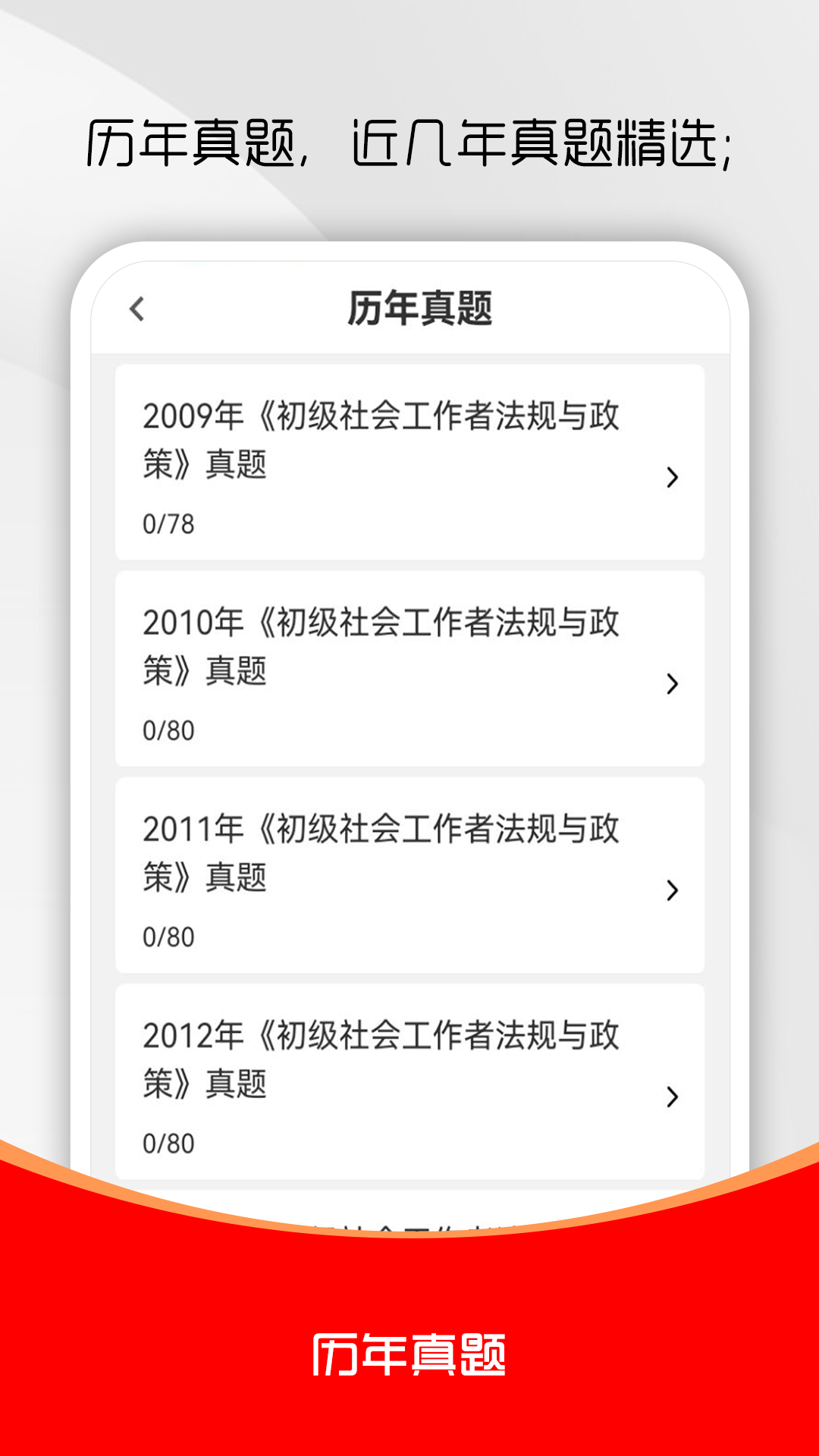Click the 0/80 count under 2010 真题
The width and height of the screenshot is (819, 1456).
click(167, 728)
